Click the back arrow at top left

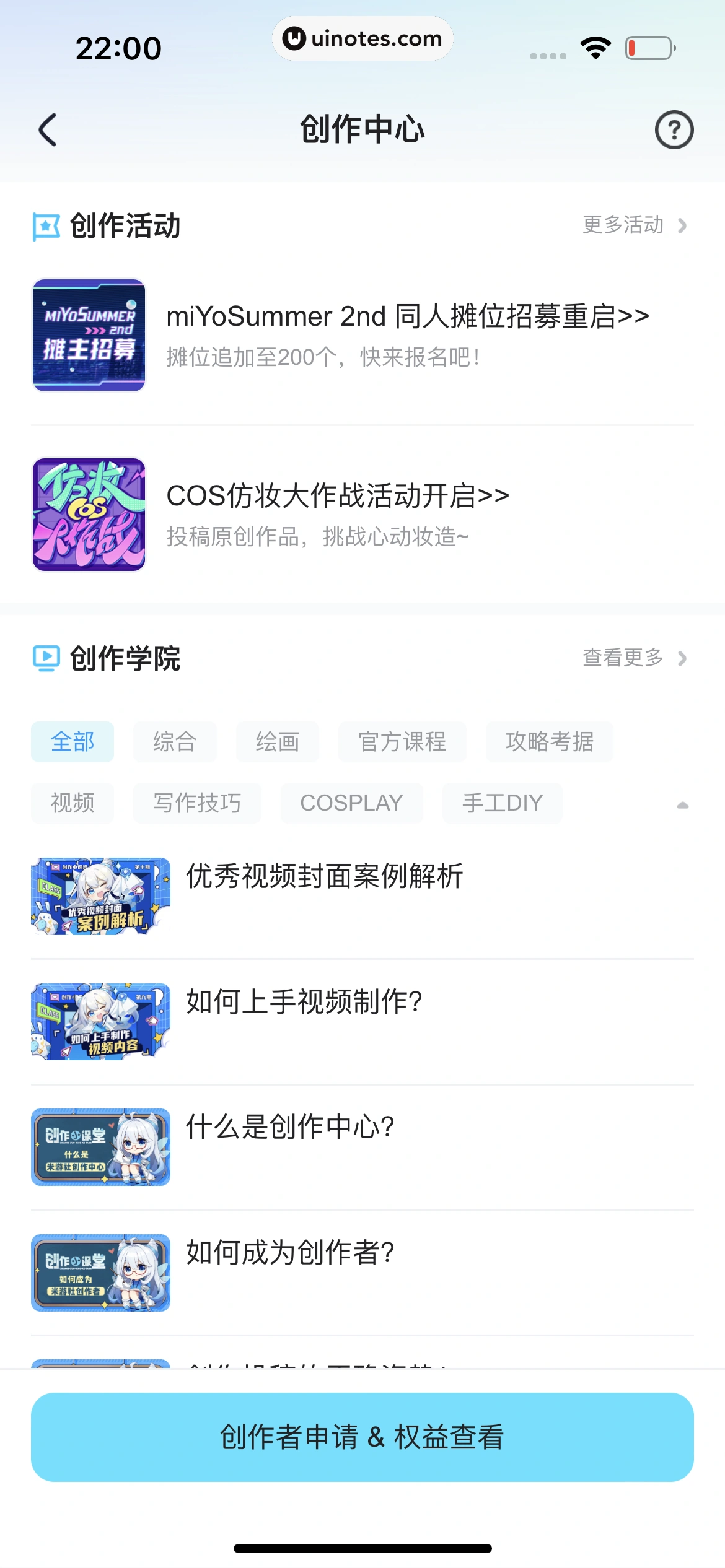[x=47, y=130]
